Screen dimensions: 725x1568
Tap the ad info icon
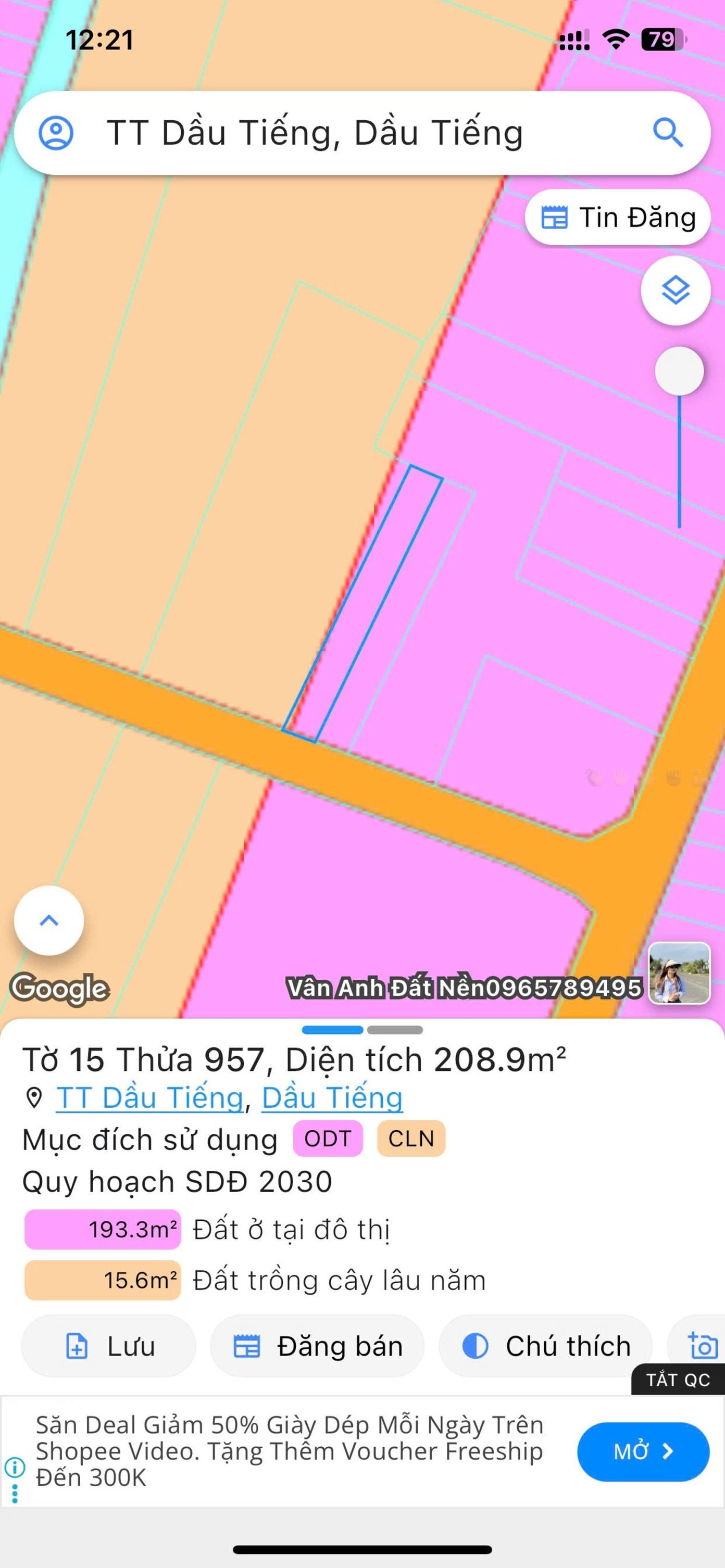15,1467
